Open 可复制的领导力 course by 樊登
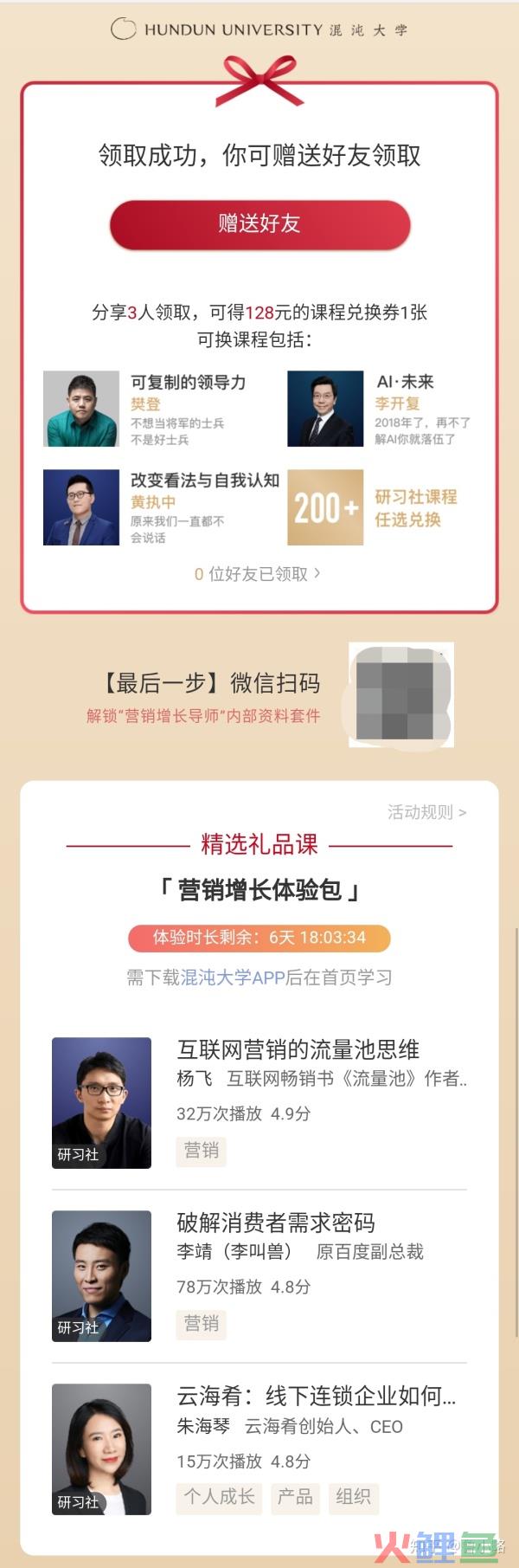 (x=188, y=383)
